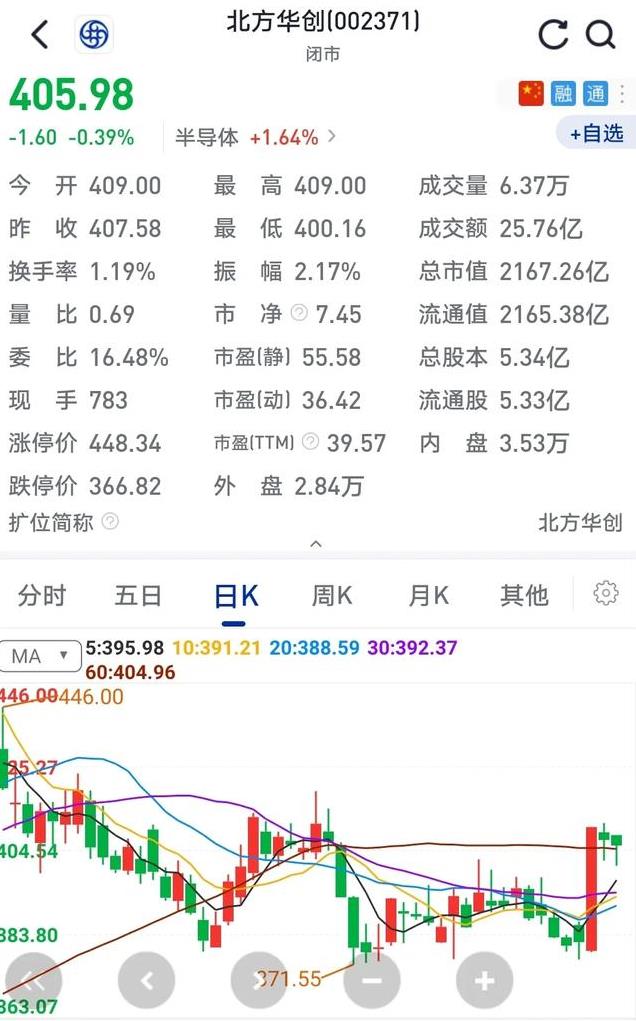Go back using the top-left arrow
This screenshot has width=636, height=1021.
pos(40,35)
